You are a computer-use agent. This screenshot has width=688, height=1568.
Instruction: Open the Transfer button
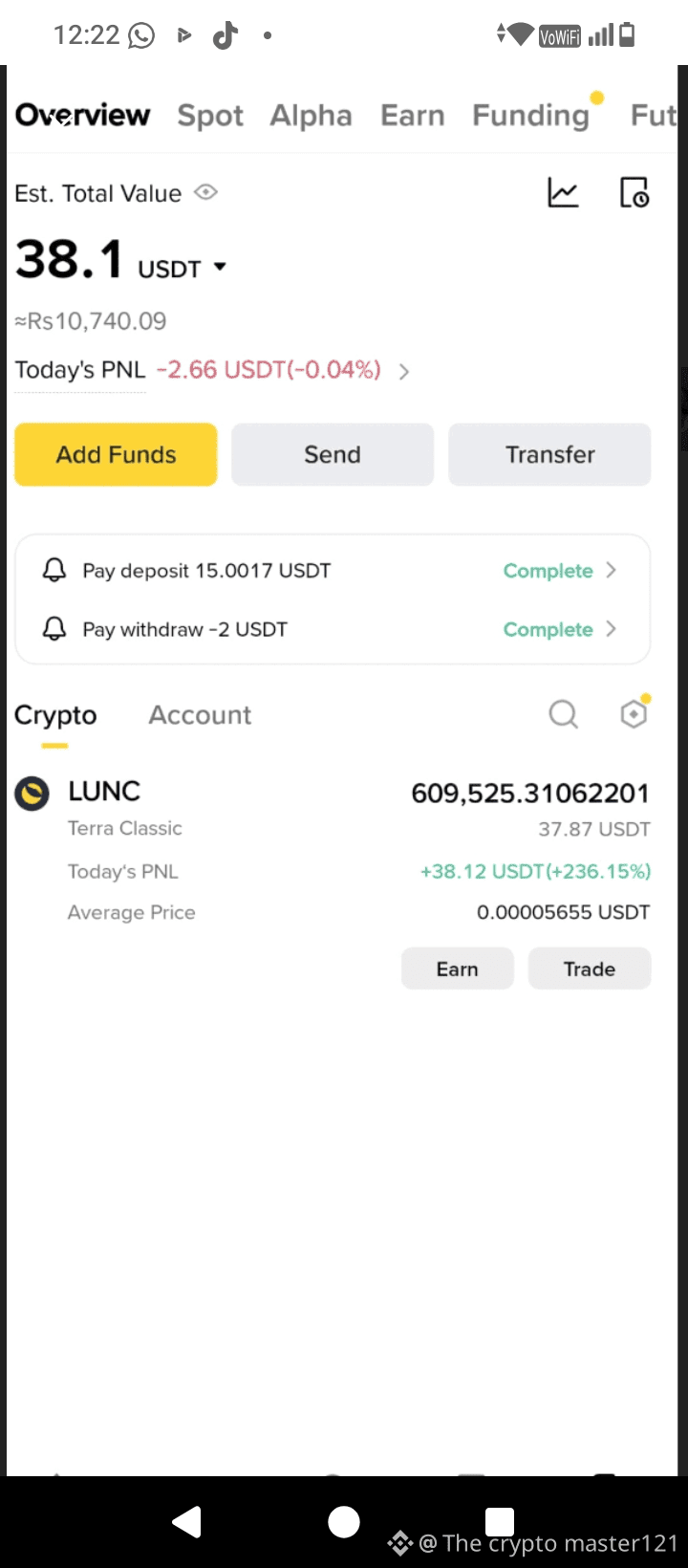[x=549, y=455]
